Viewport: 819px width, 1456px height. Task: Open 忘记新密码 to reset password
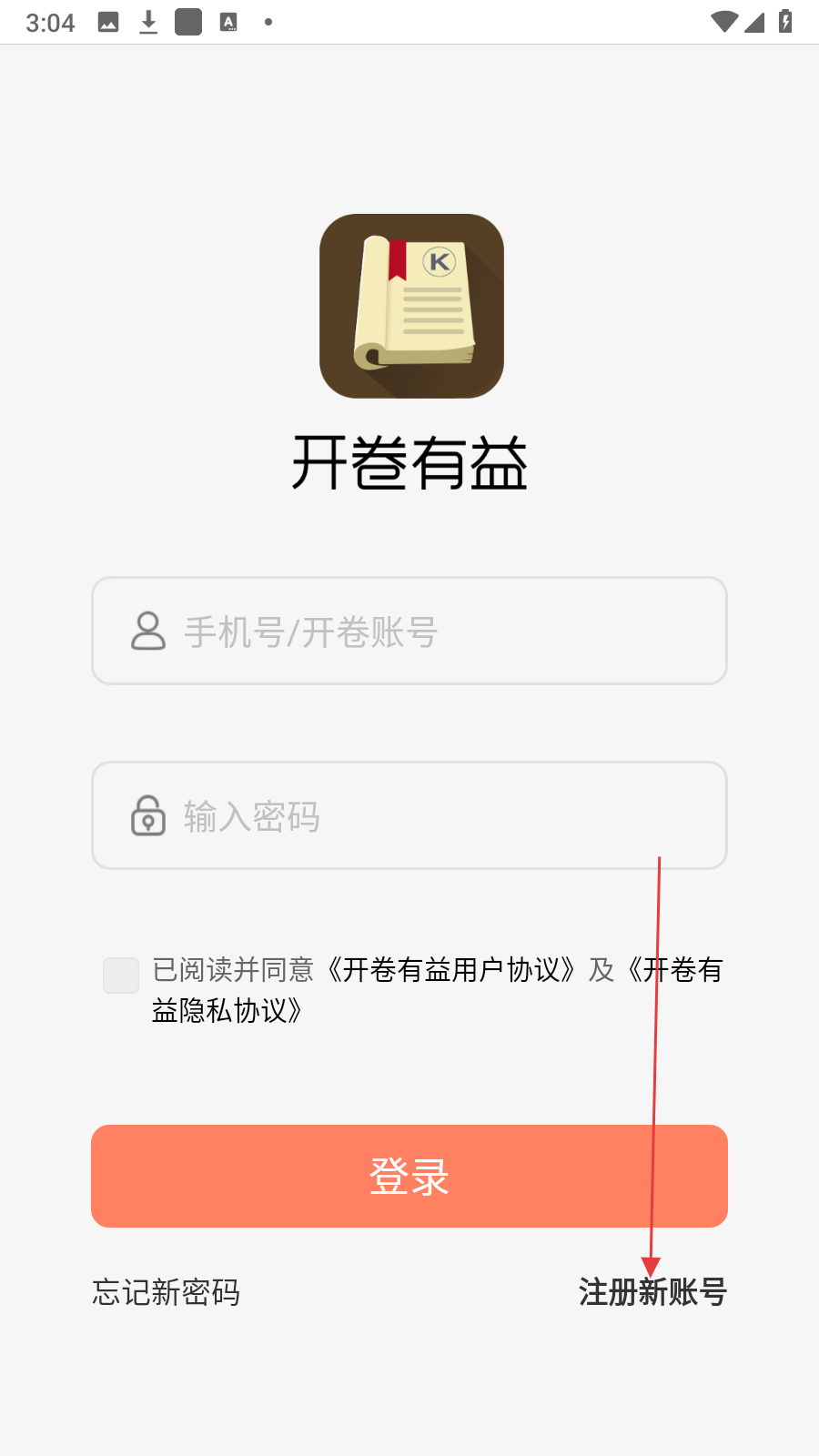tap(166, 1292)
